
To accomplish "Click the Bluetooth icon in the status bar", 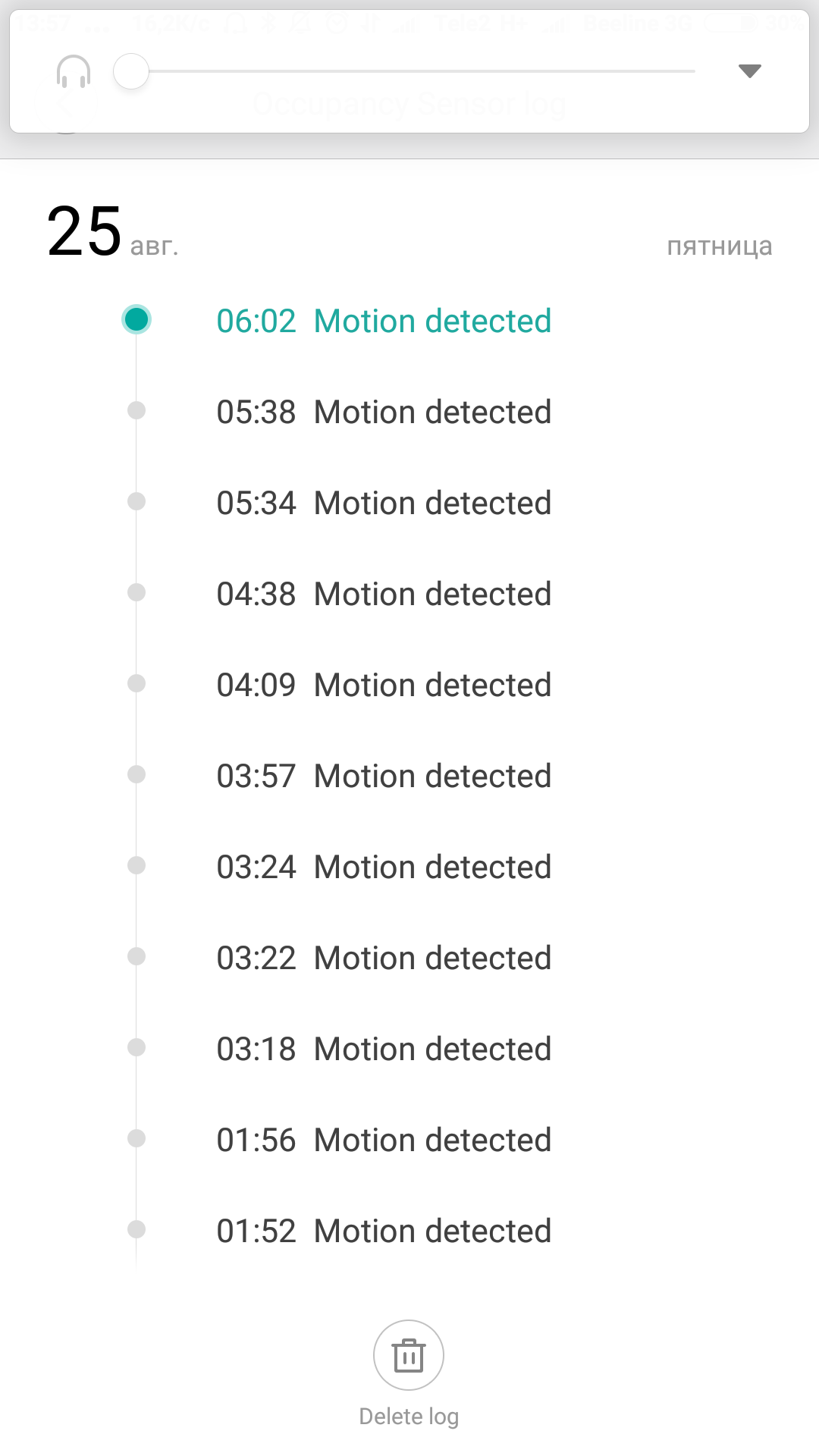I will (267, 23).
